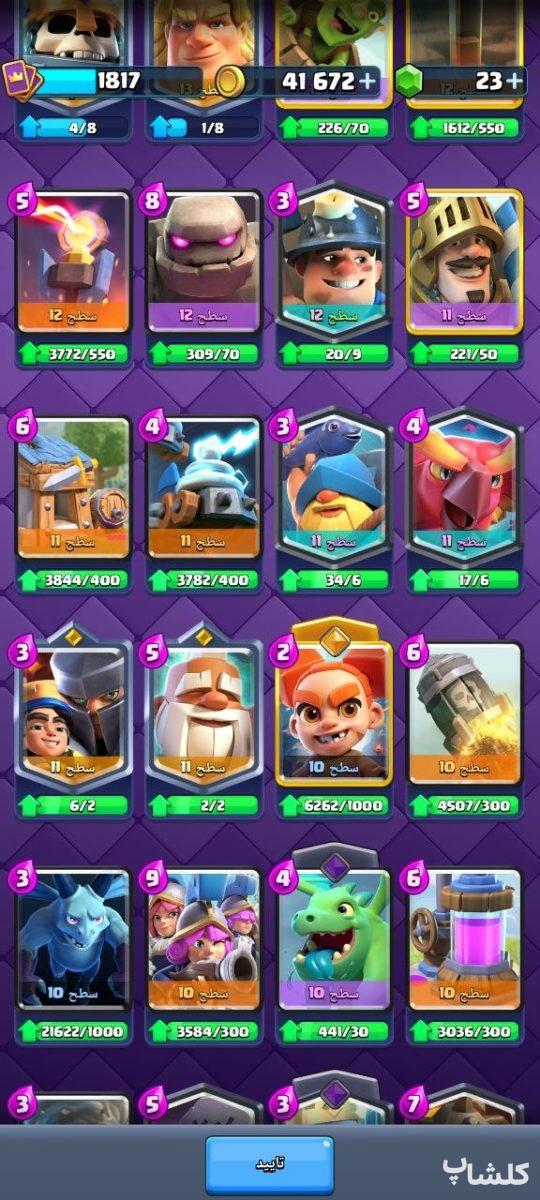Tap the blue تایید confirm button

point(269,1165)
